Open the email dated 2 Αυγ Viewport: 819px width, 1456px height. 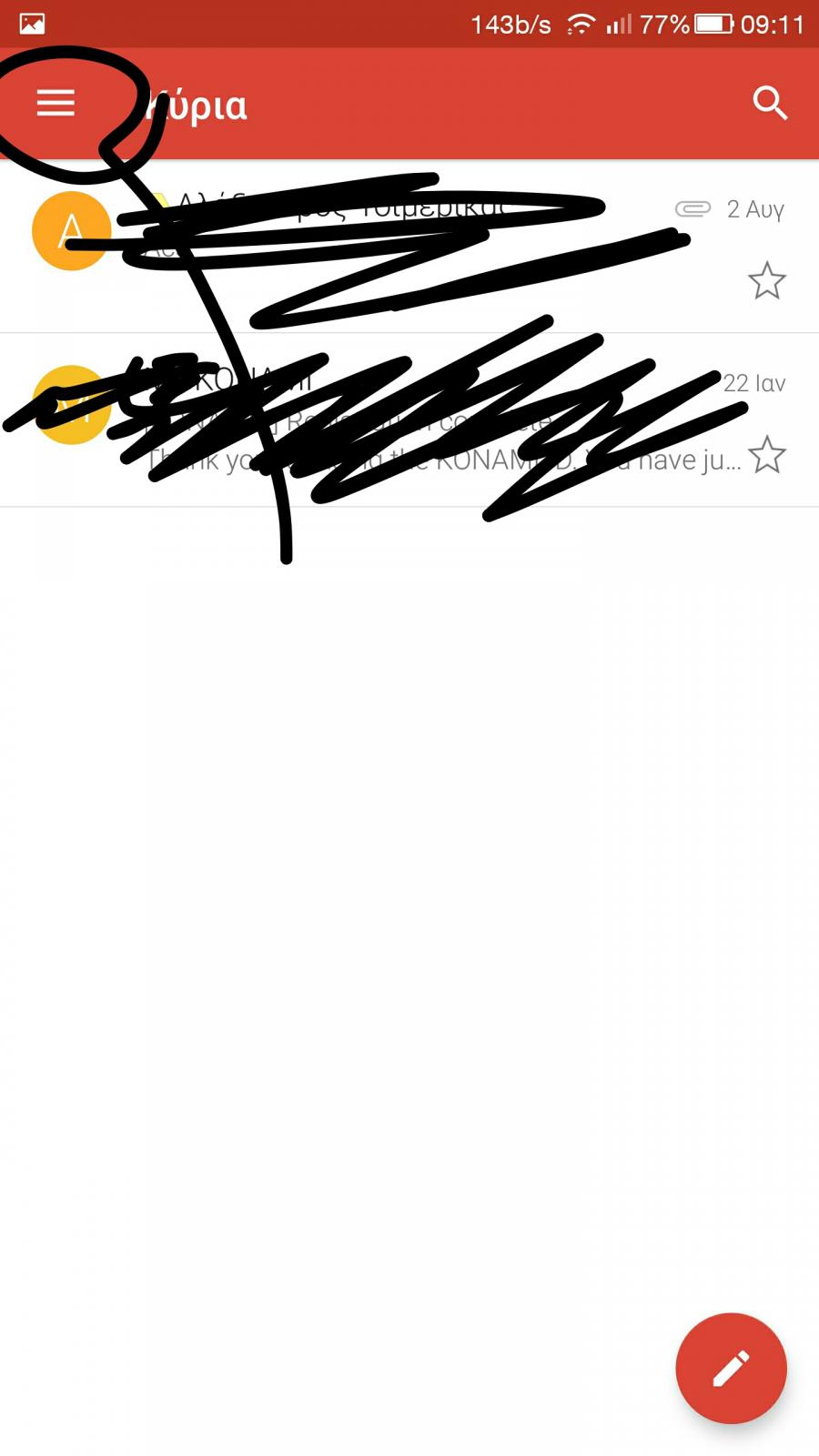(x=409, y=248)
